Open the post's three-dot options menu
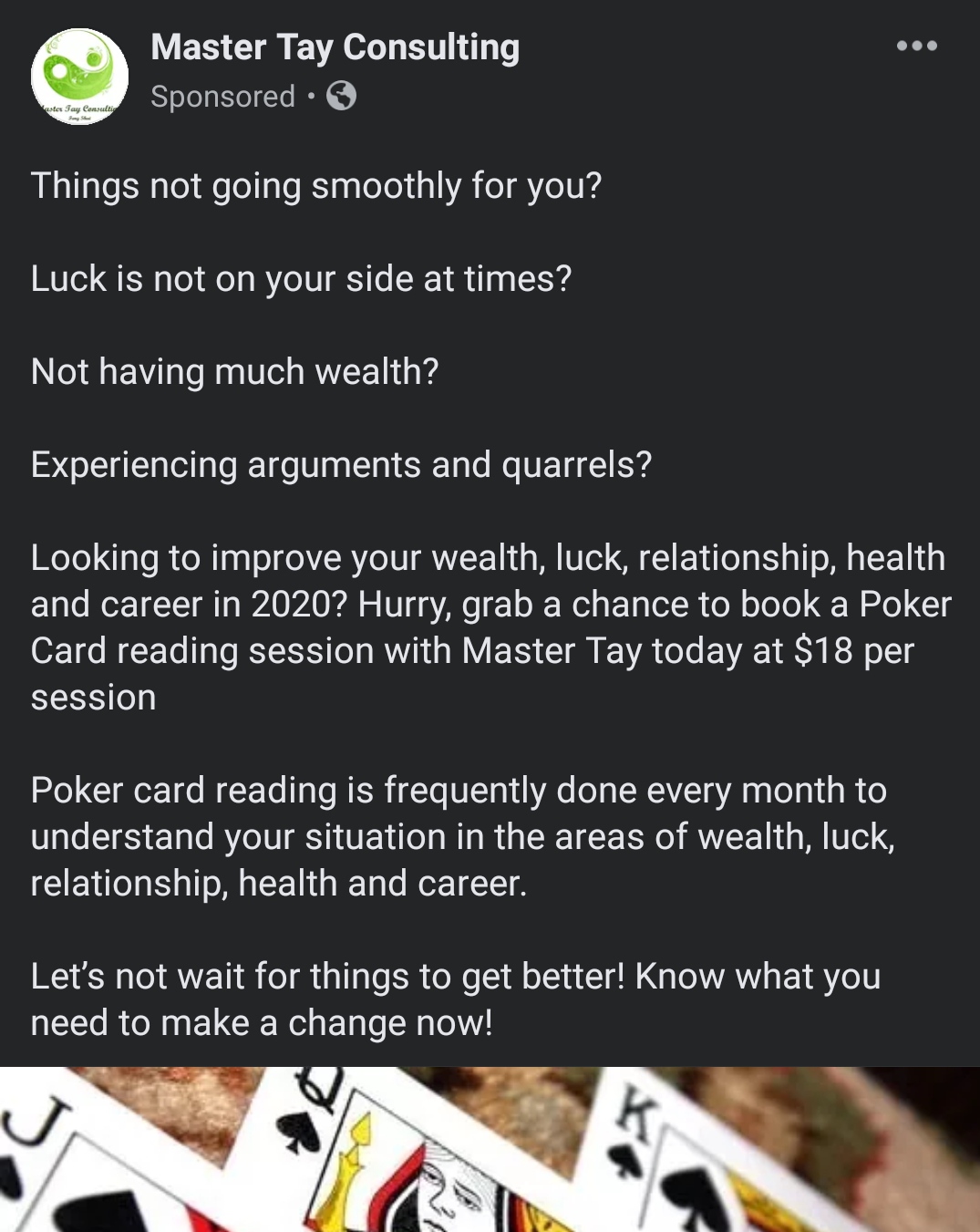980x1232 pixels. 916,46
